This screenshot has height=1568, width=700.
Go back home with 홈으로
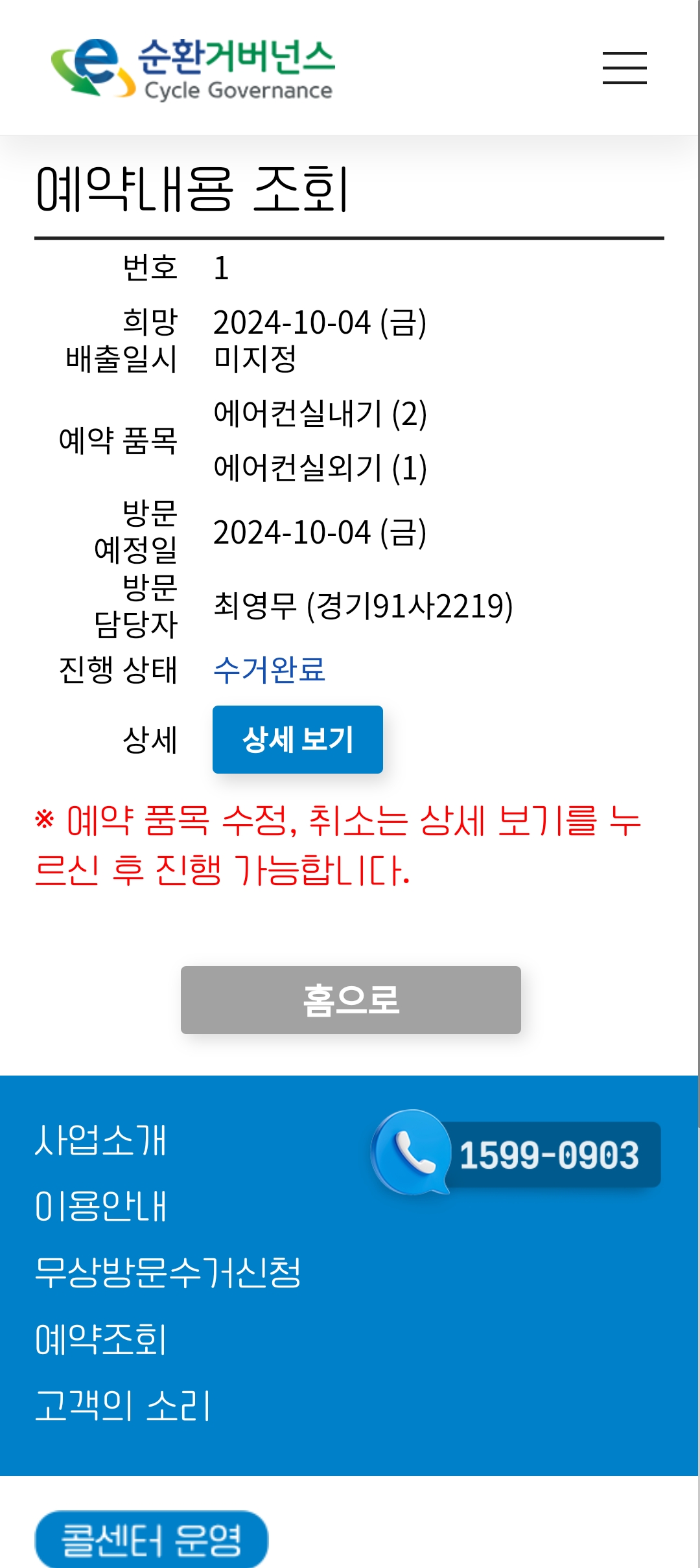pos(351,1000)
